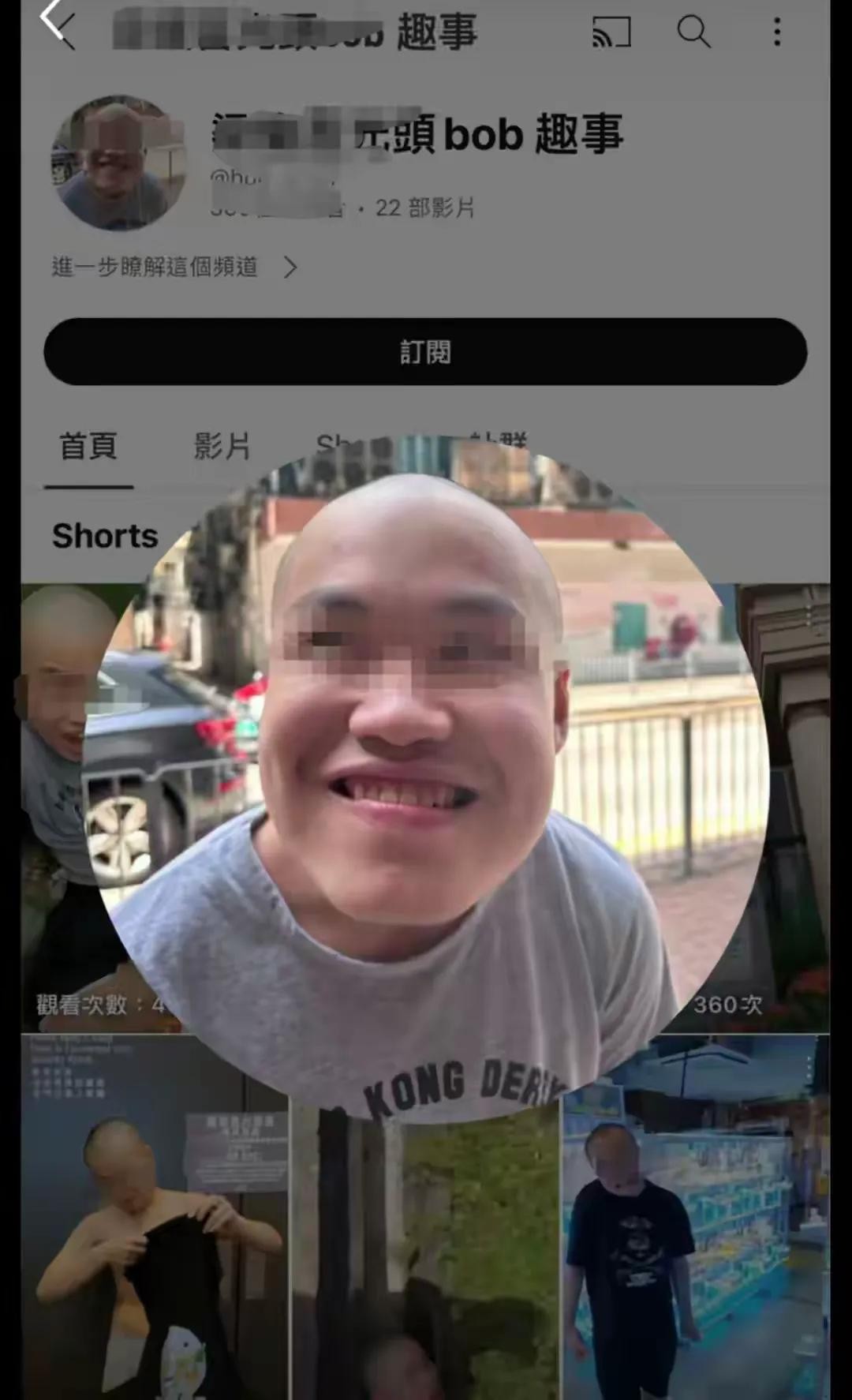Open the three-dot overflow menu

tap(777, 32)
